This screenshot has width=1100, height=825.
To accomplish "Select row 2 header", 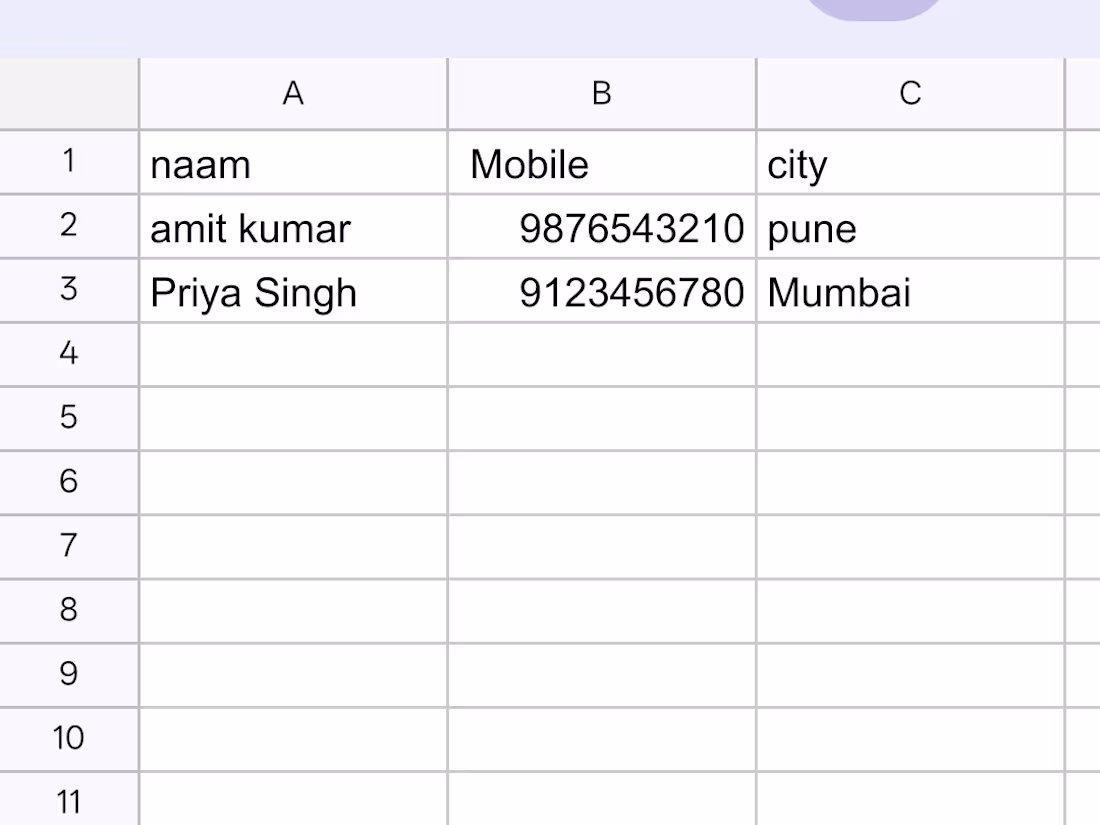I will (69, 227).
